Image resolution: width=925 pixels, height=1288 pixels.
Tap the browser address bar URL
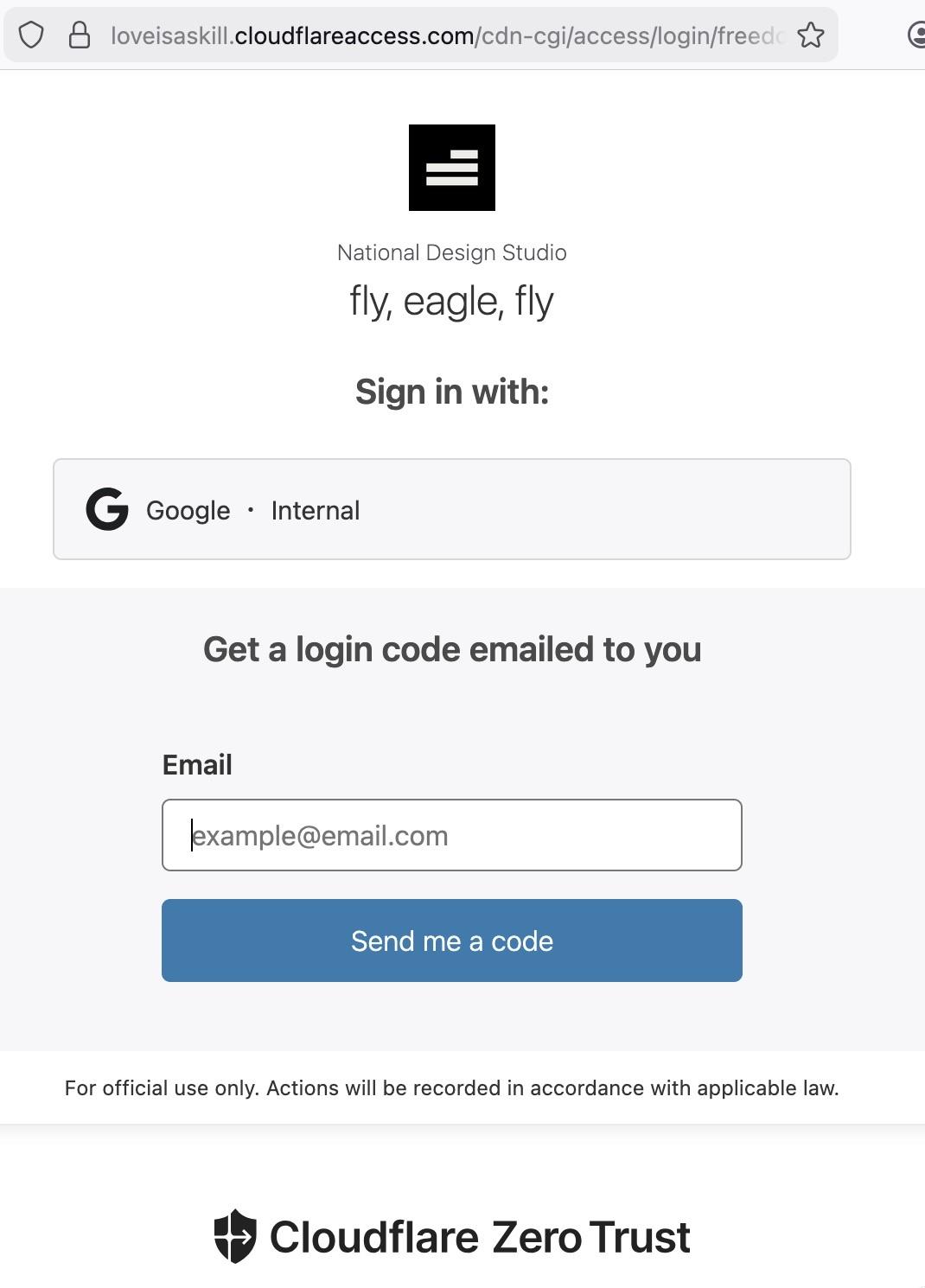[x=445, y=35]
